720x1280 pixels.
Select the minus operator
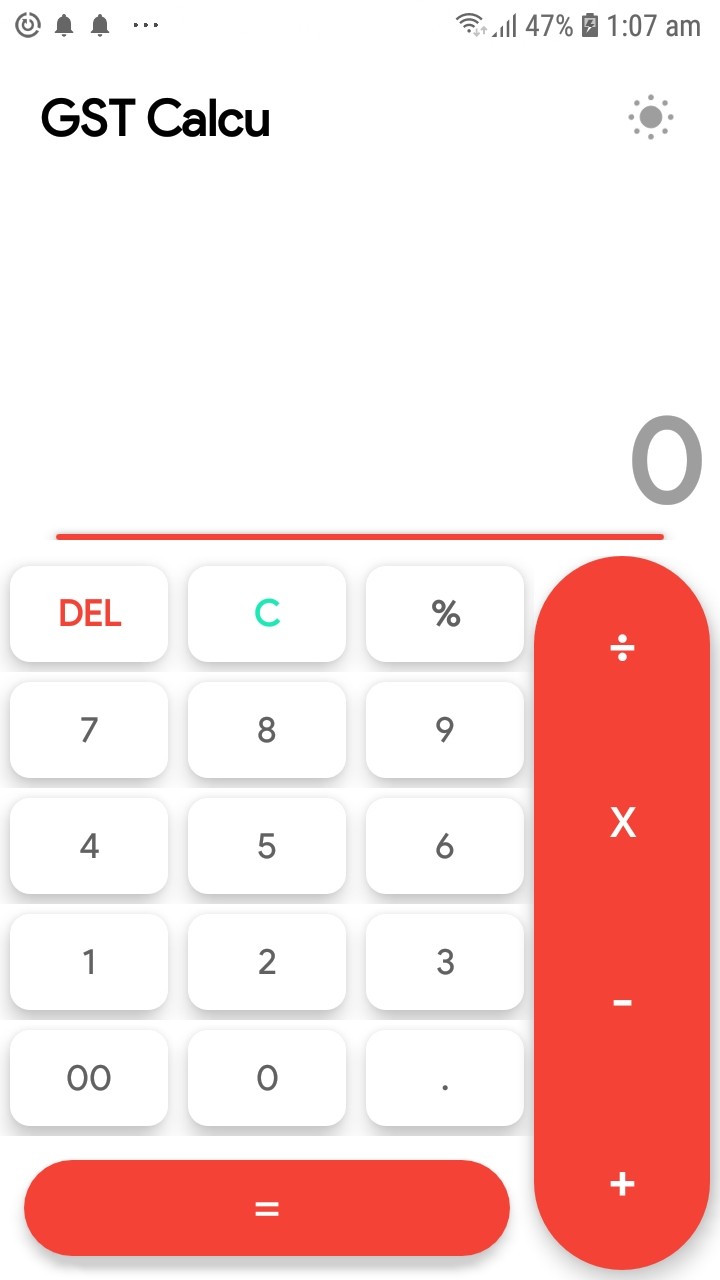[x=622, y=1002]
